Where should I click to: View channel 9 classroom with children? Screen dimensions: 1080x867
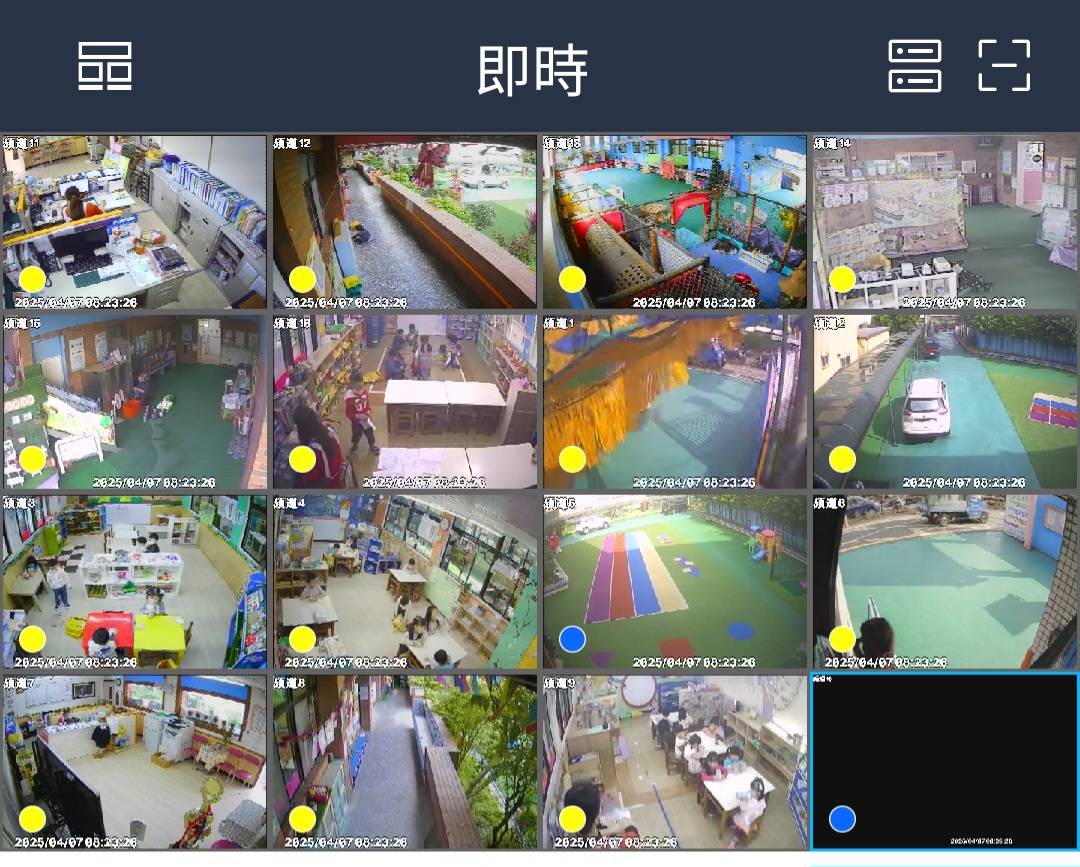point(675,762)
